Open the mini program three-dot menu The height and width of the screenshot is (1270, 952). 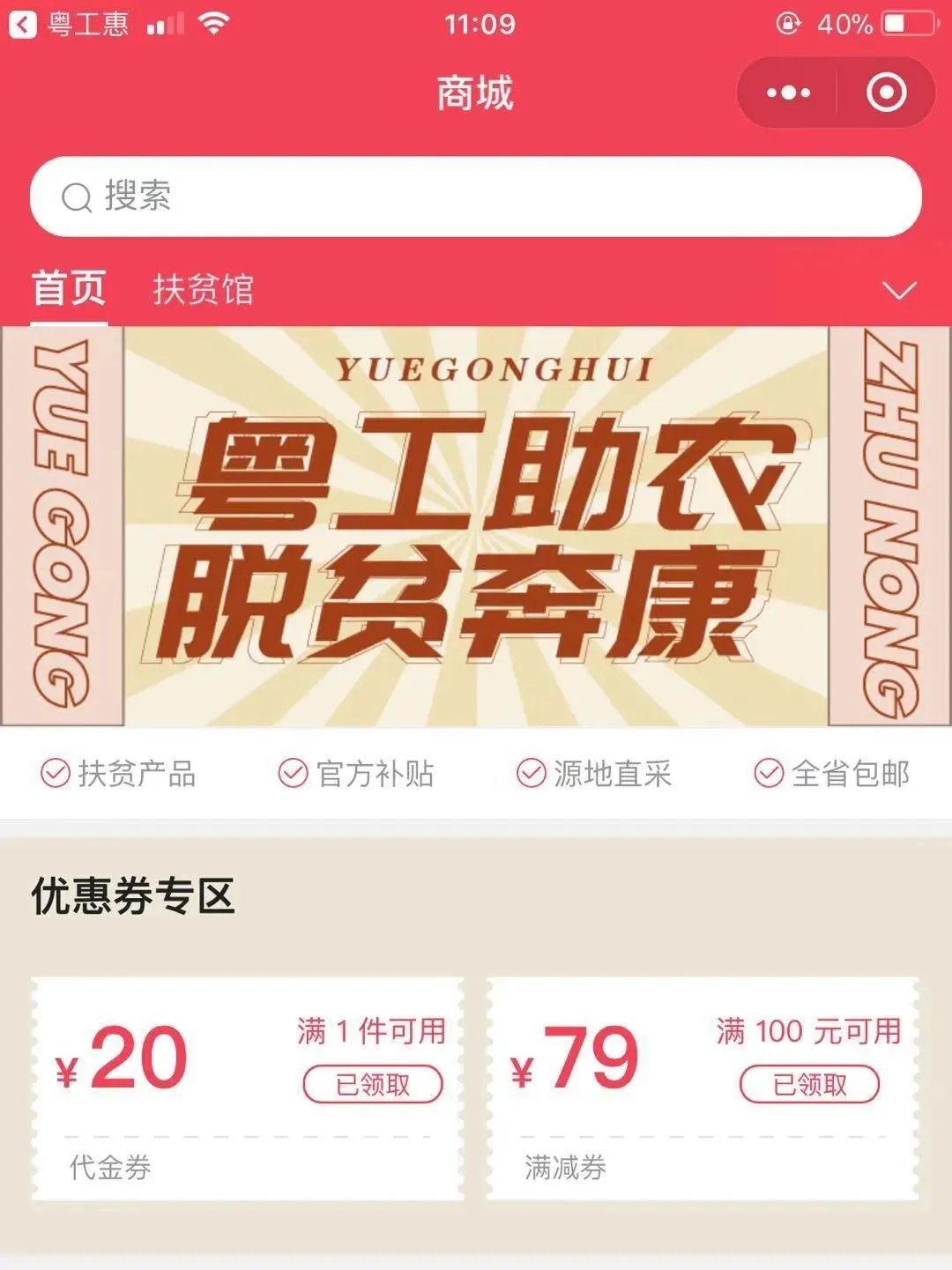tap(788, 93)
